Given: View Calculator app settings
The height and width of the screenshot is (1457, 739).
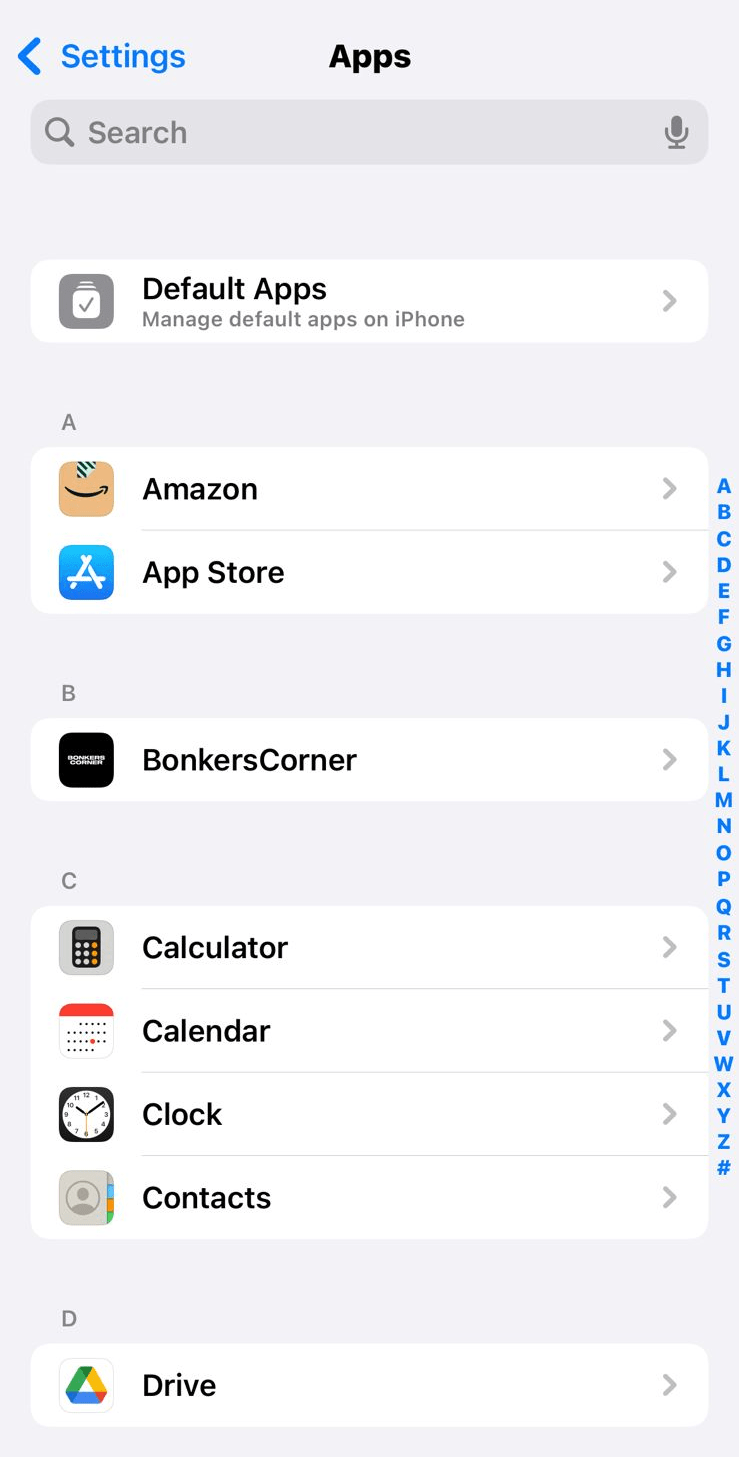Looking at the screenshot, I should [369, 947].
